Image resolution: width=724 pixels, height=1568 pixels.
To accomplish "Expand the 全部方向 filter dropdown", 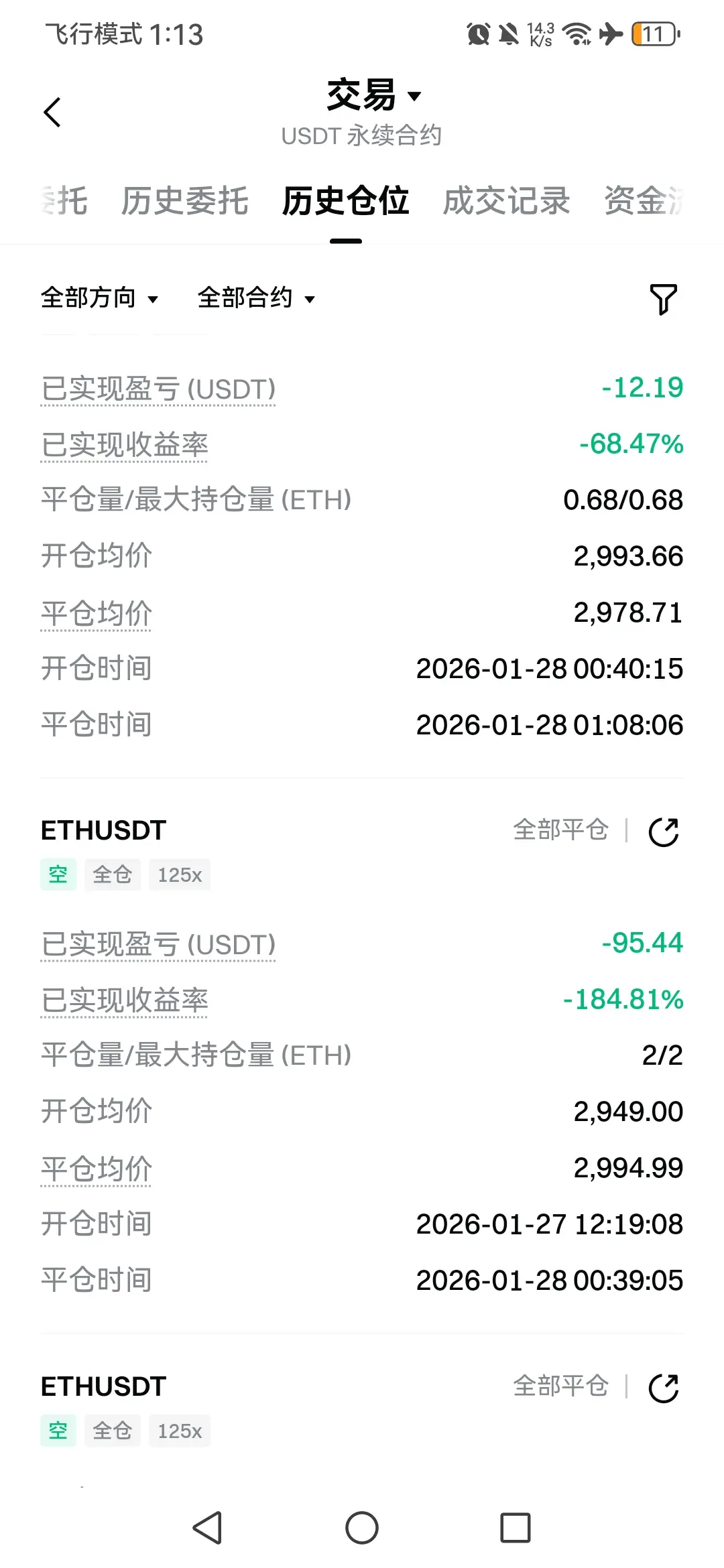I will click(100, 298).
